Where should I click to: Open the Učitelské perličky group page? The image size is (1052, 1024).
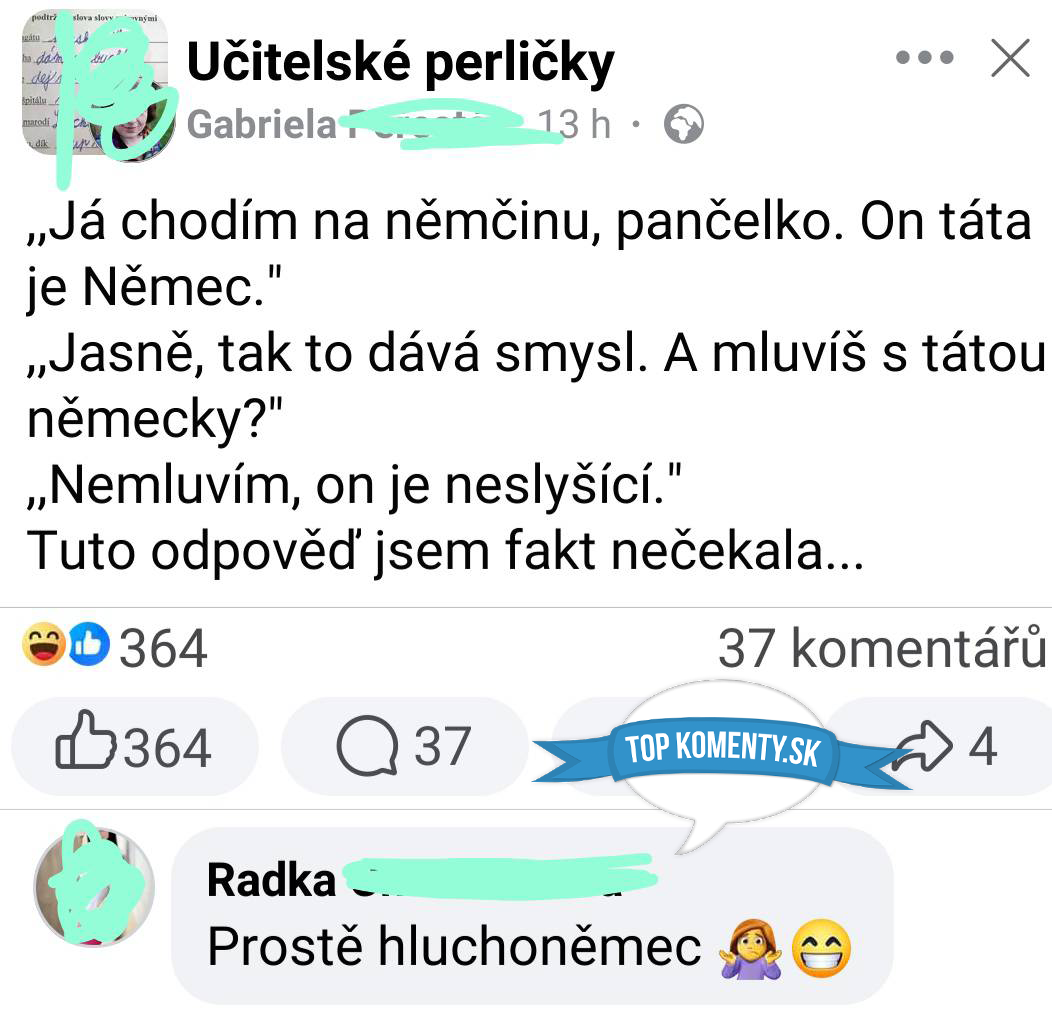(x=400, y=62)
